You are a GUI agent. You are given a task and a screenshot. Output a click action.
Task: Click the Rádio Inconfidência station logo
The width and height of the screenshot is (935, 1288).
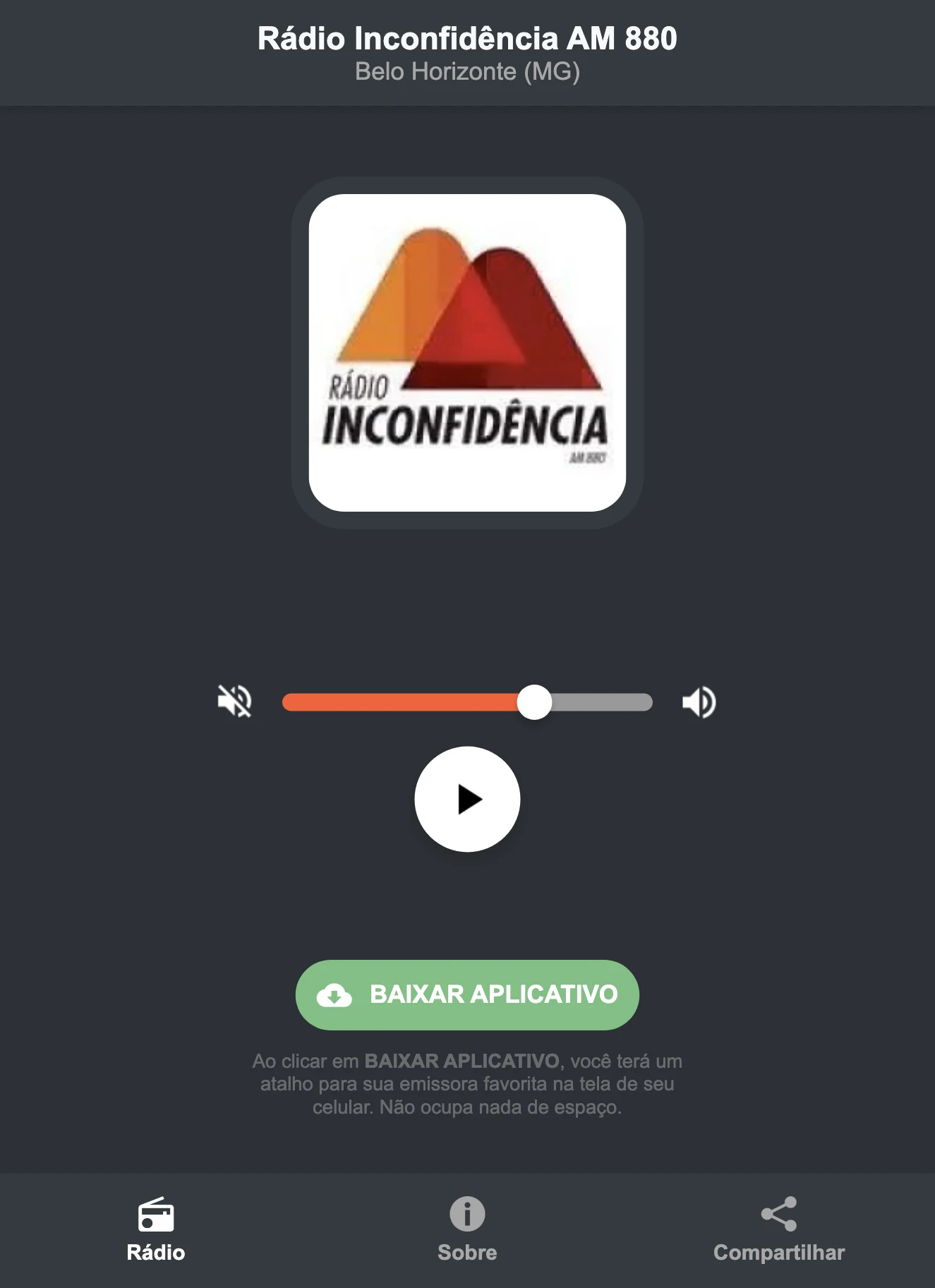pyautogui.click(x=467, y=351)
